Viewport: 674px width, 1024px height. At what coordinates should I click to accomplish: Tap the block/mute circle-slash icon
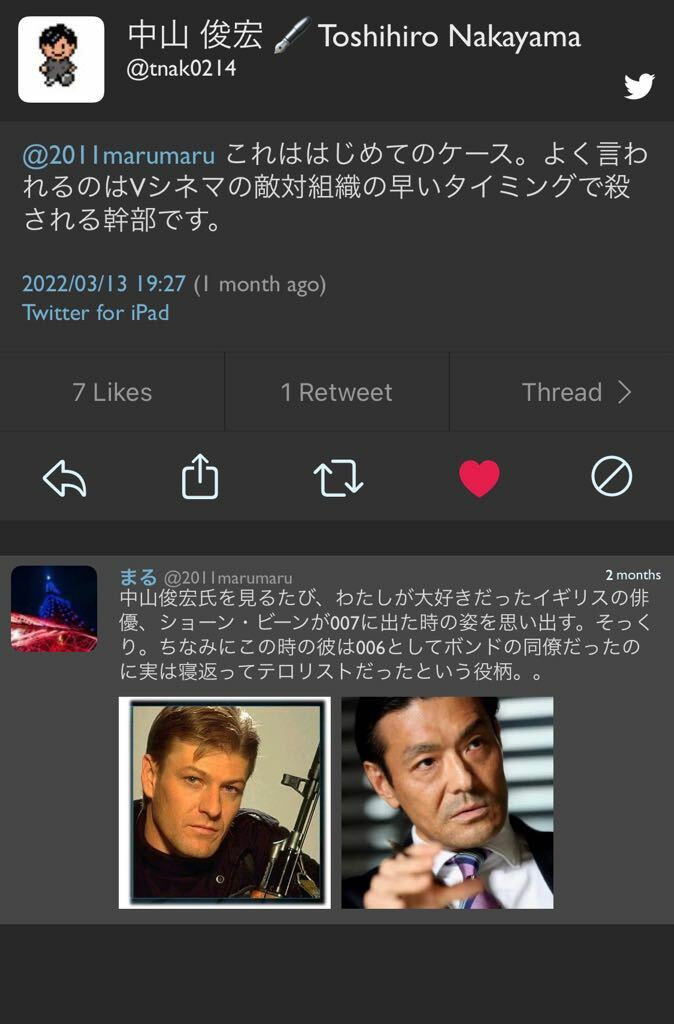(x=611, y=478)
